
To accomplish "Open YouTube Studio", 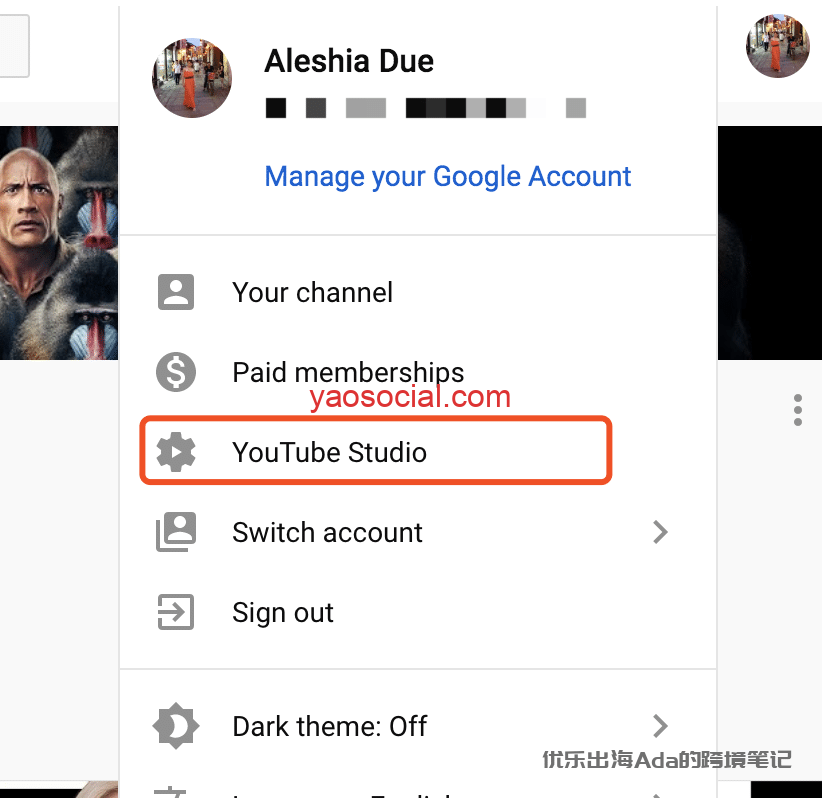I will coord(329,452).
